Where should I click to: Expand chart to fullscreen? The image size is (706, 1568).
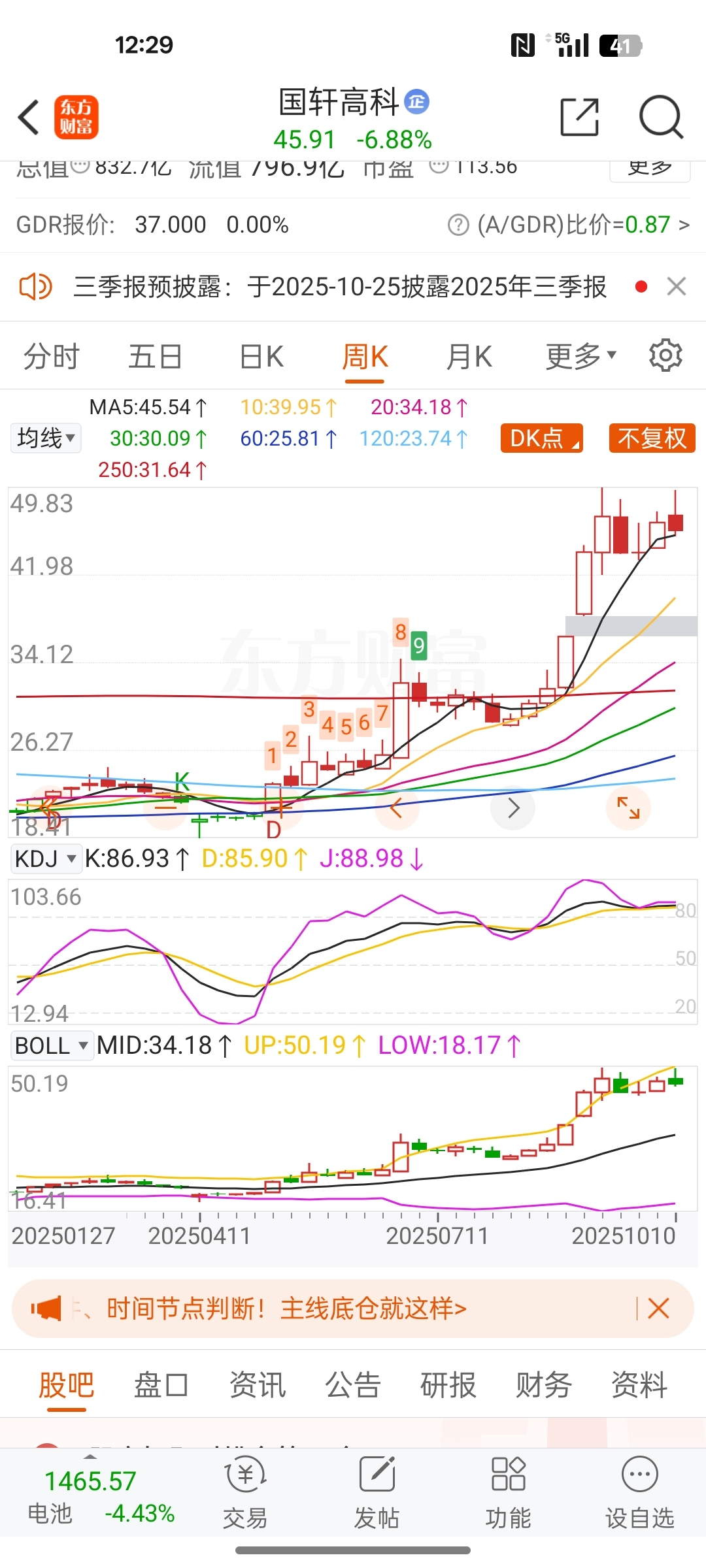[x=628, y=808]
